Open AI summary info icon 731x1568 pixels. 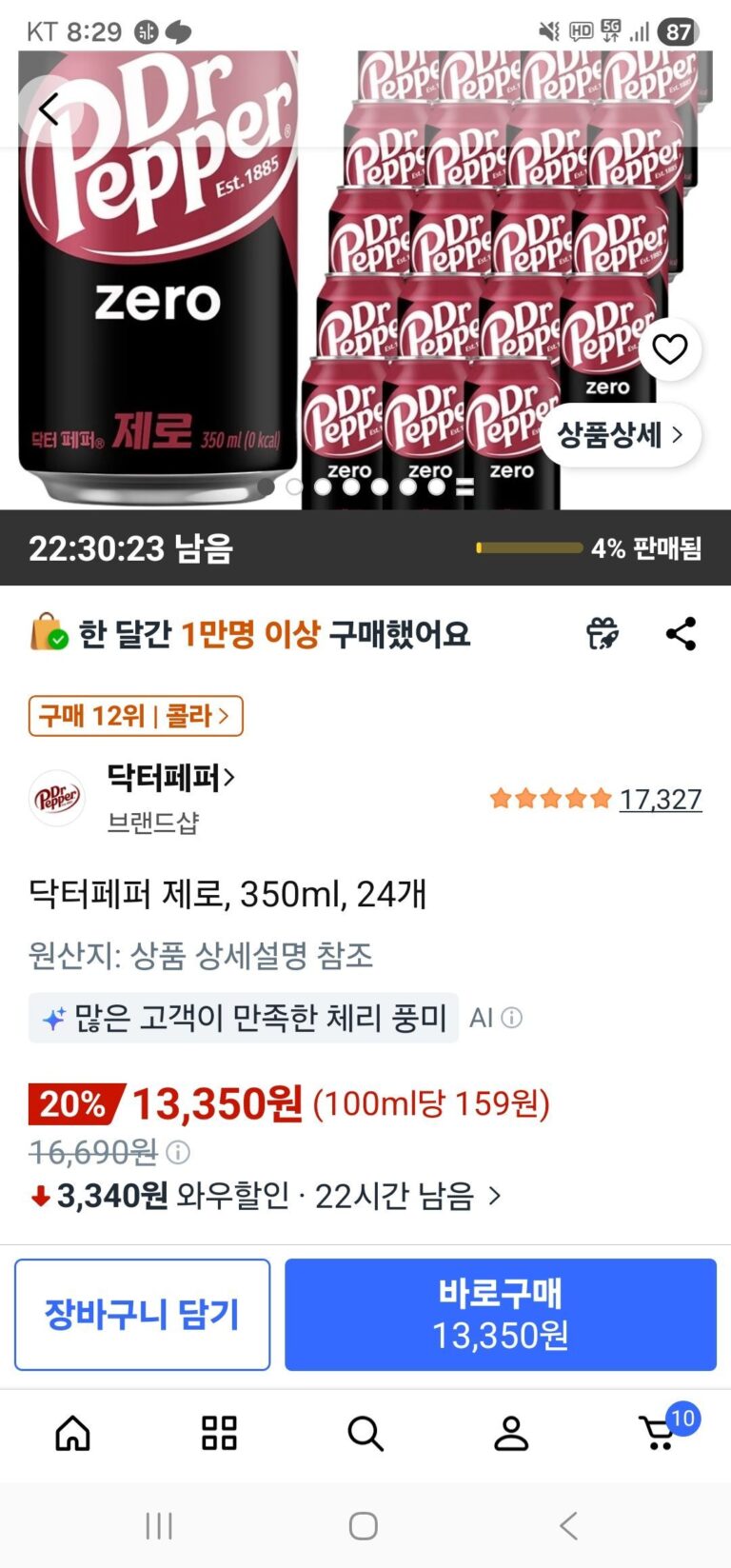click(512, 1018)
